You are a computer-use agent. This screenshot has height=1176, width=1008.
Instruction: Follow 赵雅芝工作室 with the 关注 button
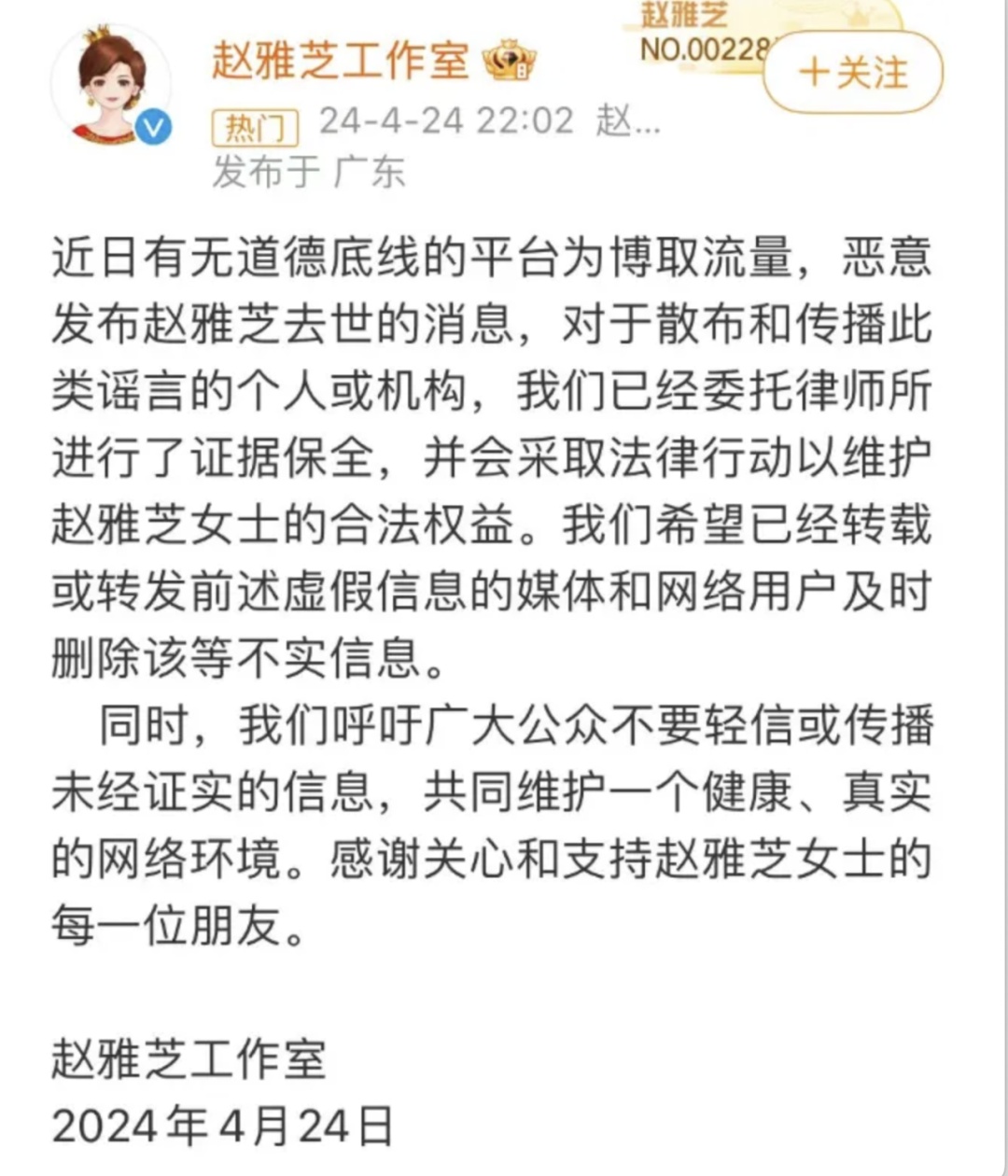point(853,73)
